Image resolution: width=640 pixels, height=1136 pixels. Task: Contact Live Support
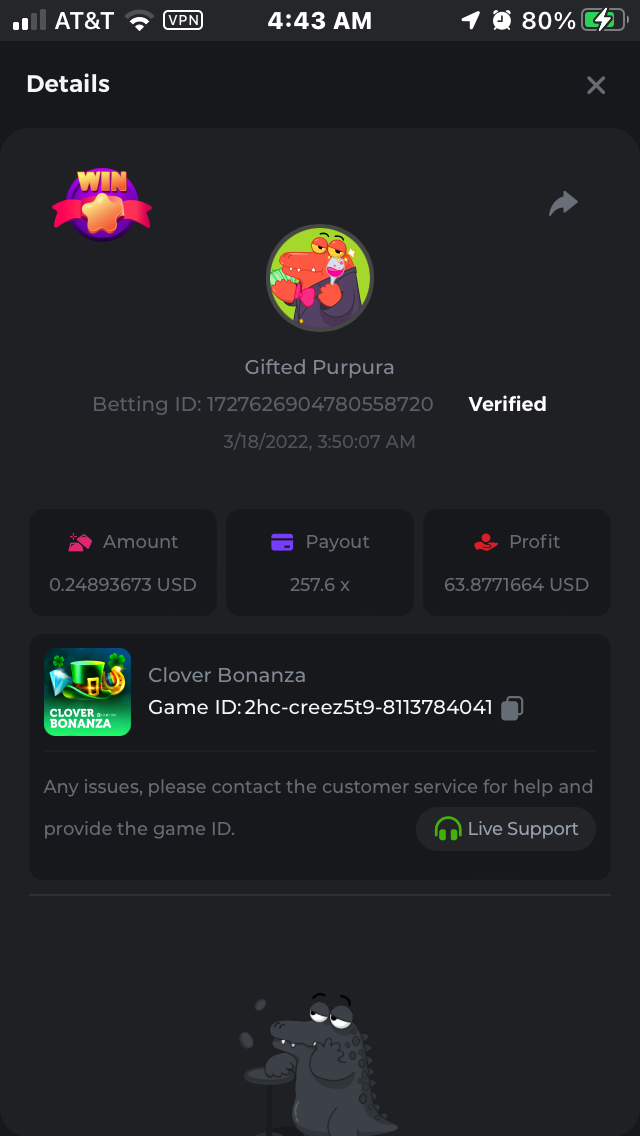[506, 829]
